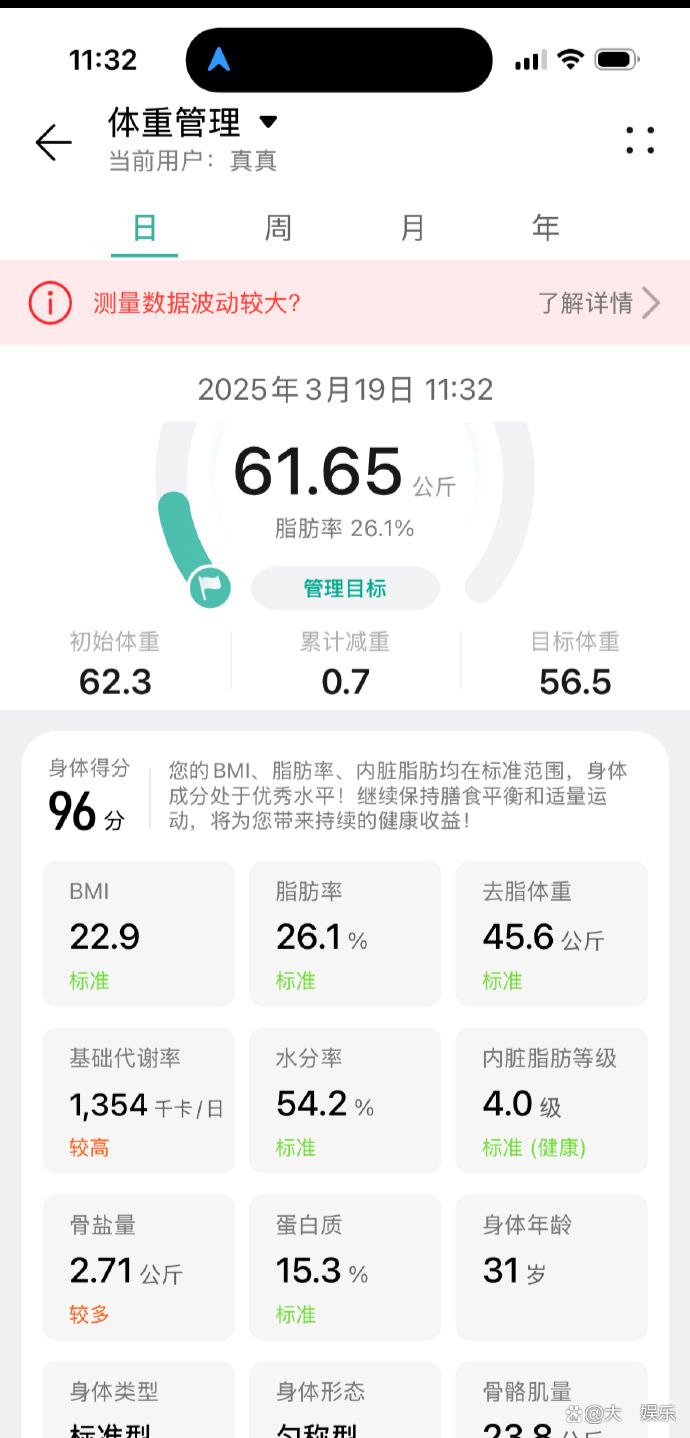Open the 脂肪率 26.1% card

[x=345, y=934]
